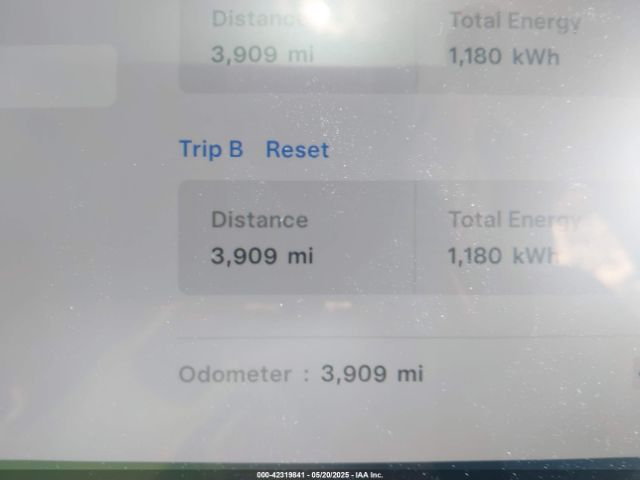Reset the Trip B counter
Screen dimensions: 640x480
coord(297,150)
